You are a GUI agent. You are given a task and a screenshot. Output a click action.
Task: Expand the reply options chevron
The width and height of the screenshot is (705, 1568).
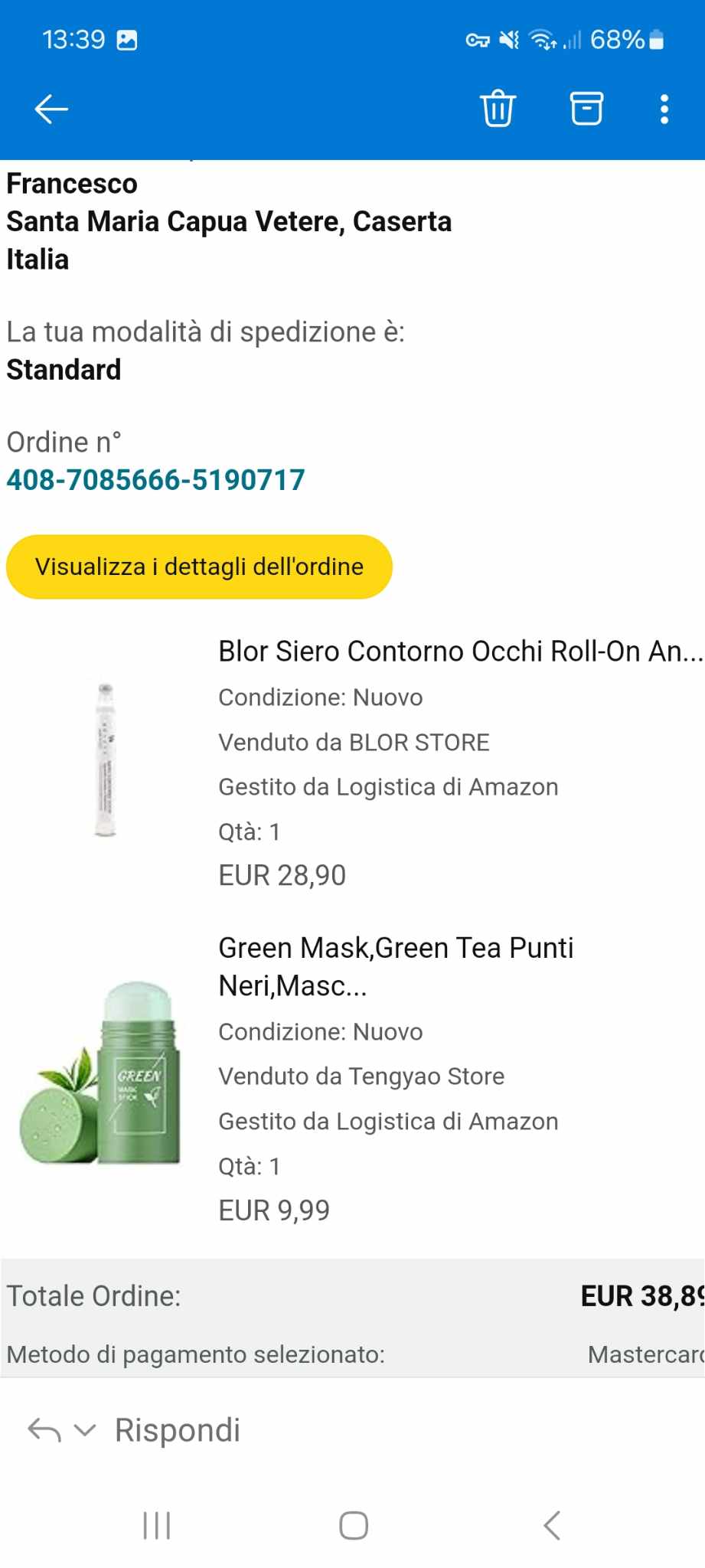click(85, 1429)
